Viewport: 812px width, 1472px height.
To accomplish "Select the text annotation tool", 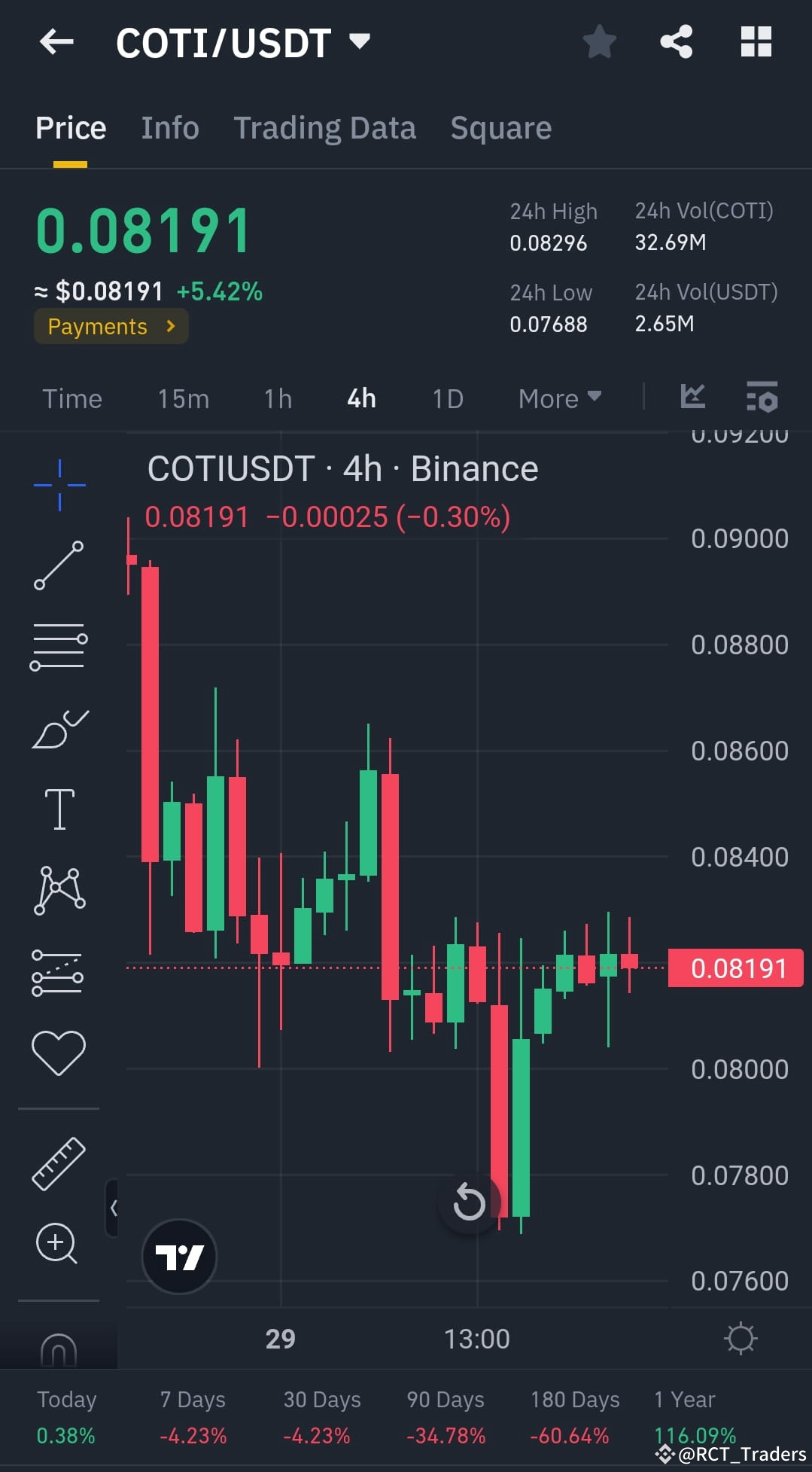I will point(59,808).
